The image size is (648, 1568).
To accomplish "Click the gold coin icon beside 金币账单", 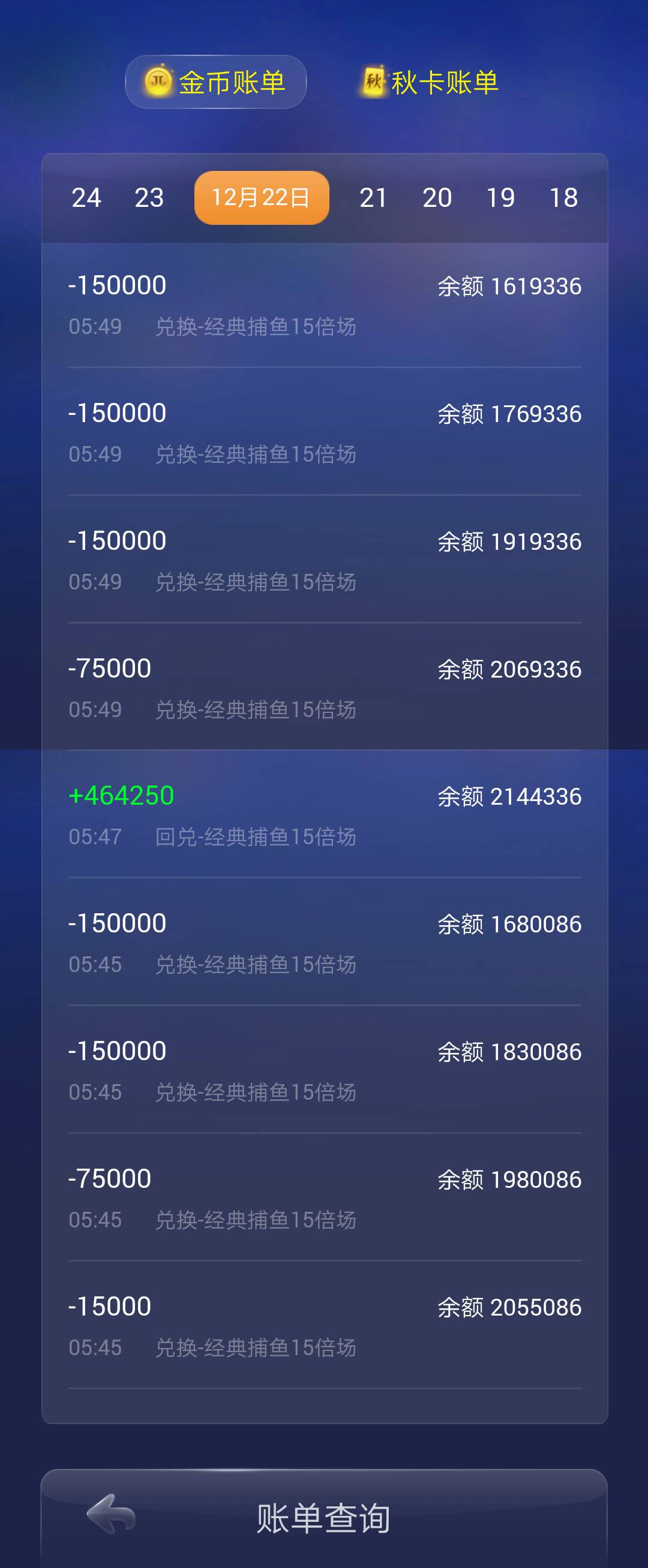I will (x=158, y=82).
